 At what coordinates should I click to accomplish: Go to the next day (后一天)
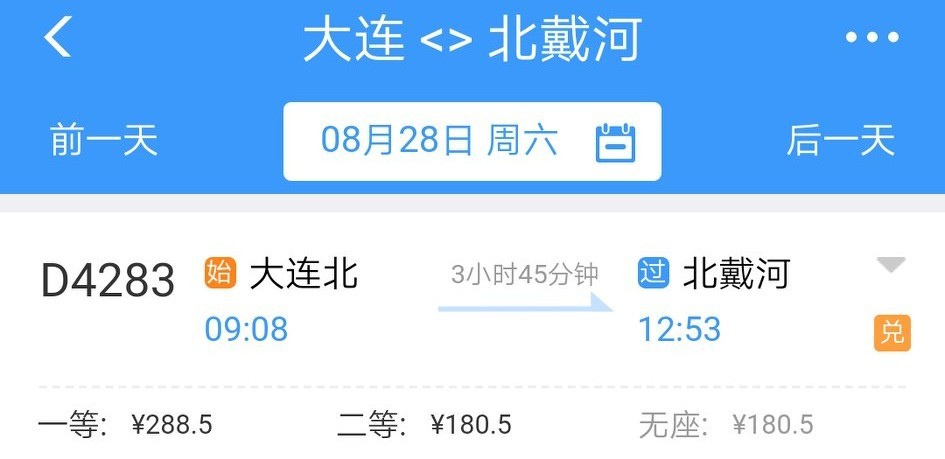coord(840,141)
